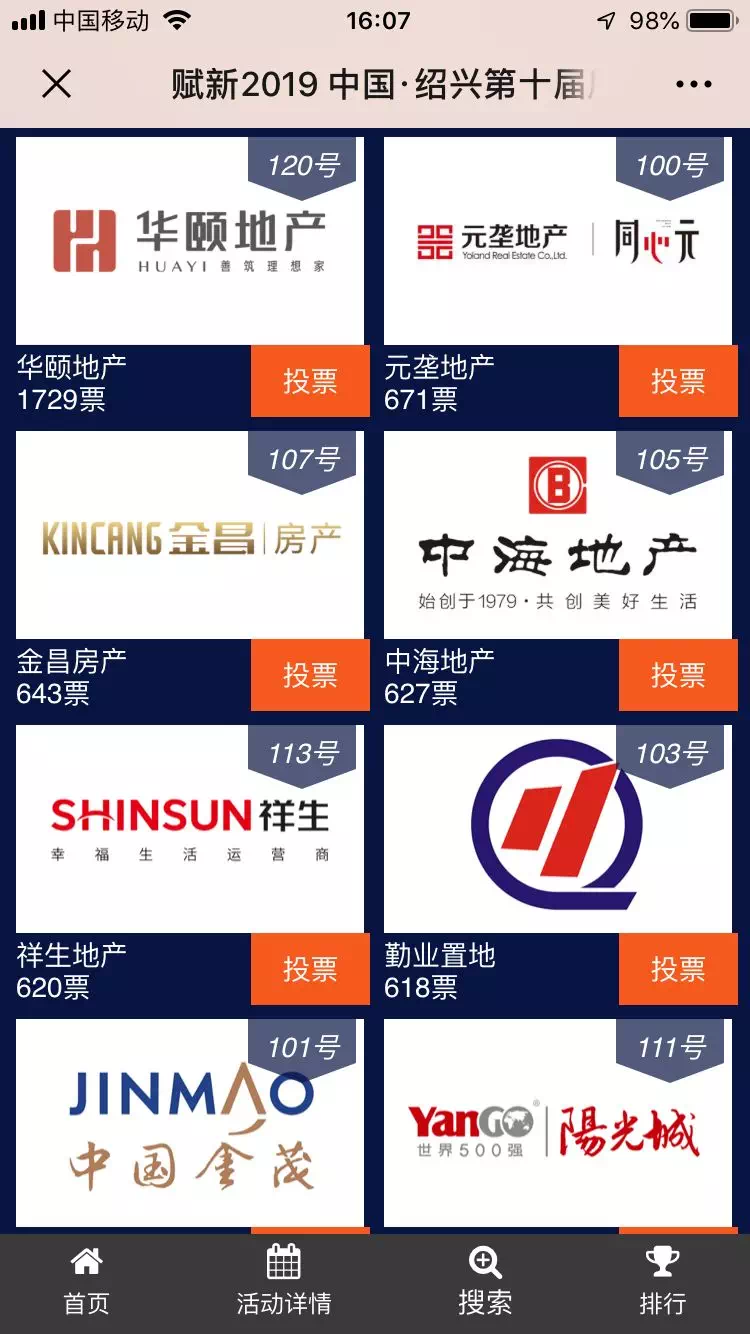Open the KINCANG 金昌房产 card
The height and width of the screenshot is (1334, 750).
pos(190,537)
